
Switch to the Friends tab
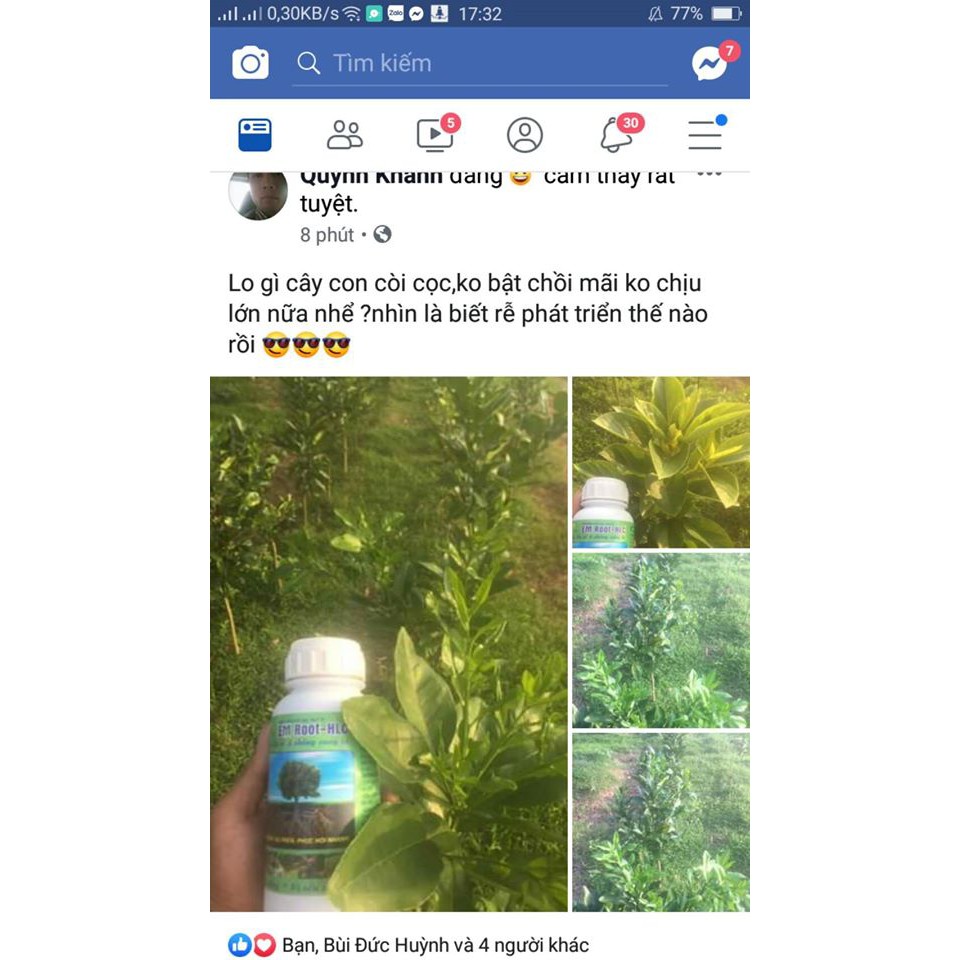[345, 135]
